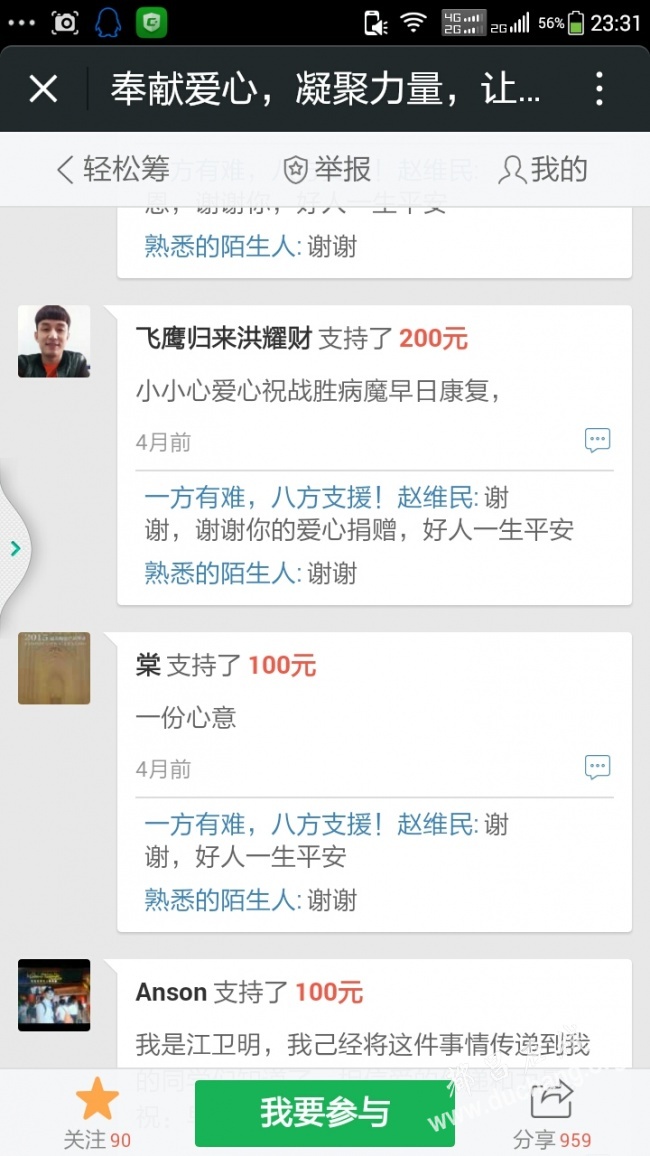Go back to 轻松筹
The width and height of the screenshot is (650, 1156).
point(112,170)
